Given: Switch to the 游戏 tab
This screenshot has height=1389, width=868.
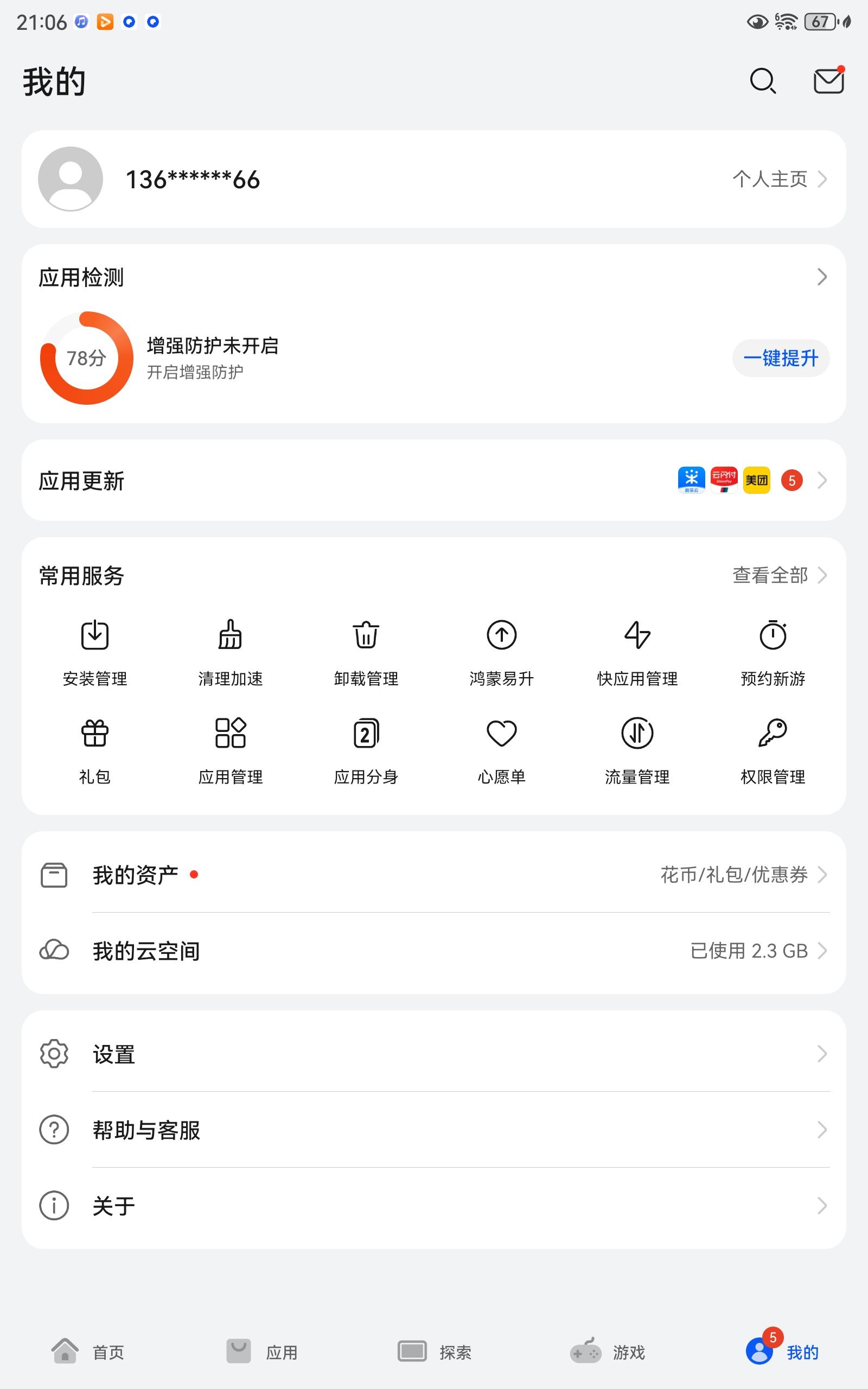Looking at the screenshot, I should click(608, 1352).
